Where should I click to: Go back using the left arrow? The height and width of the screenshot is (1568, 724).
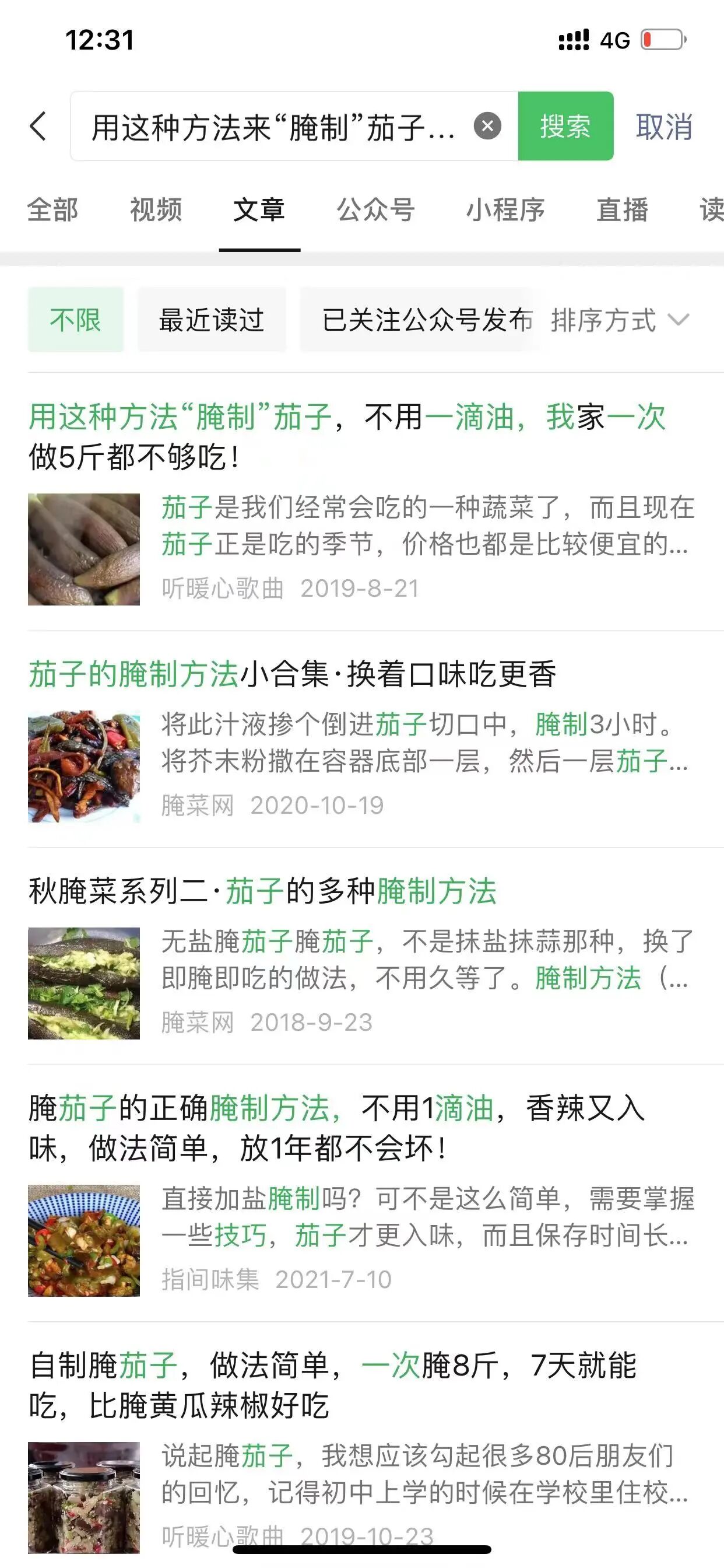pyautogui.click(x=38, y=127)
